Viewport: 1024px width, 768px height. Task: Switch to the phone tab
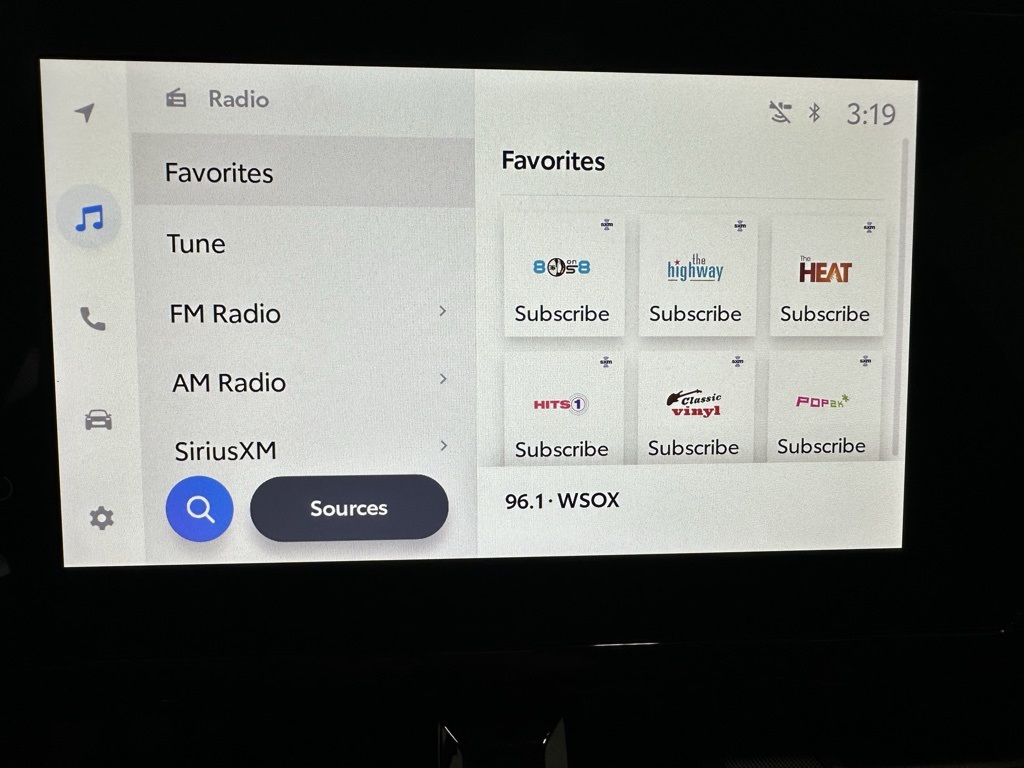click(92, 319)
